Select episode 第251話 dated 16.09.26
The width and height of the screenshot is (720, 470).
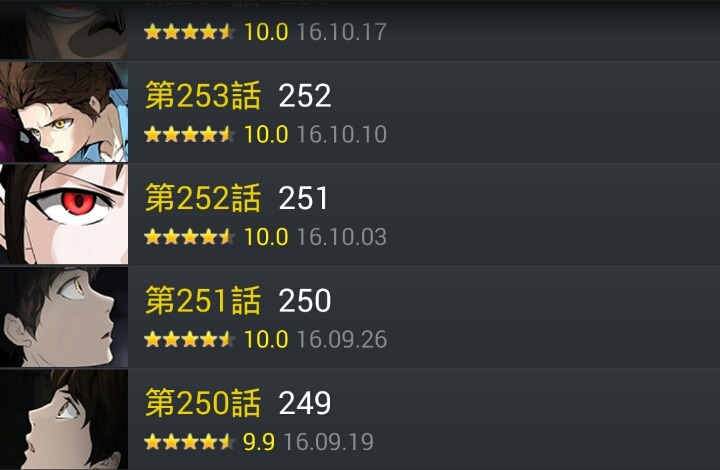(360, 318)
